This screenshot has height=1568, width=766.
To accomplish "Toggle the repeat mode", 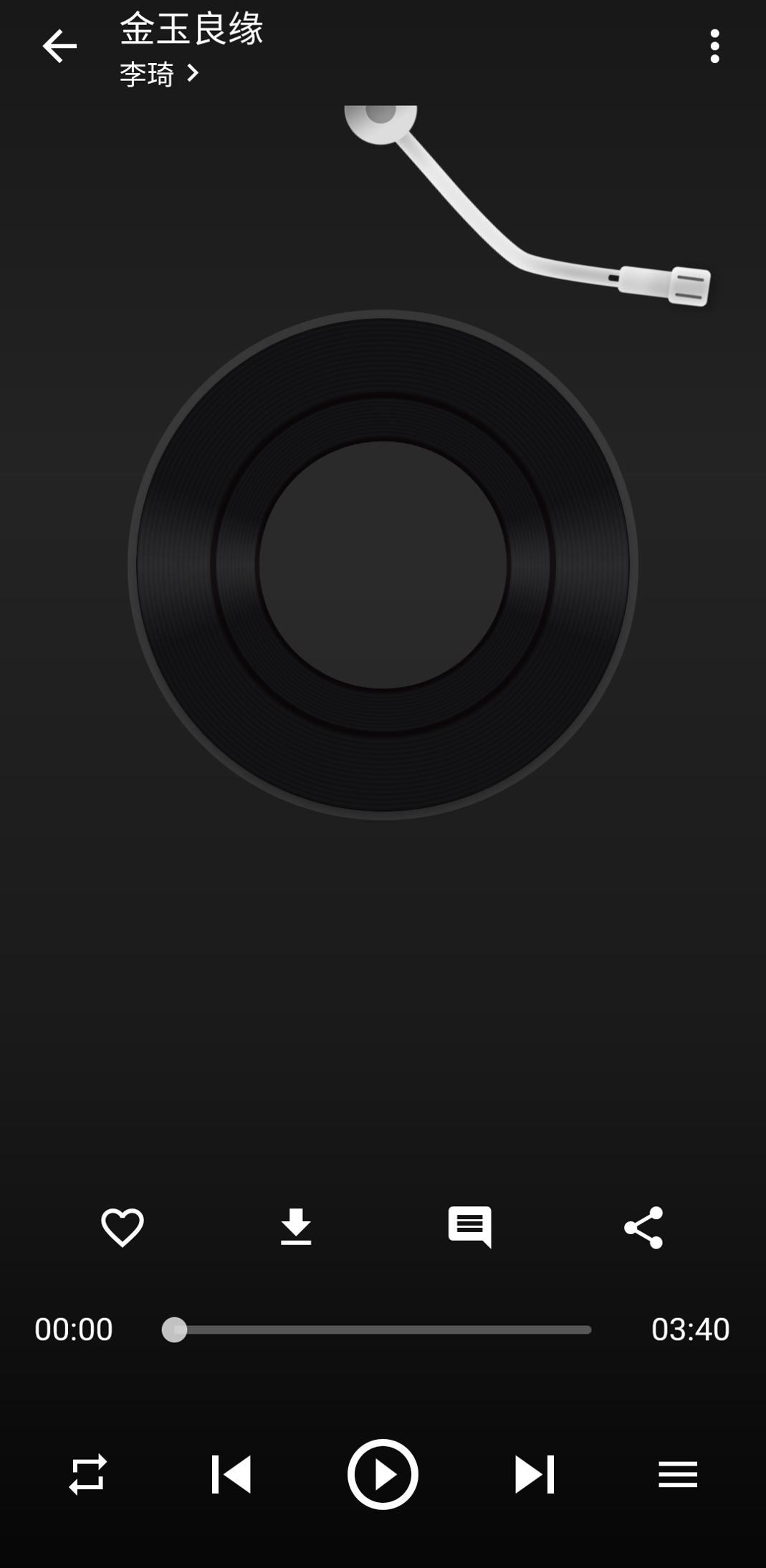I will click(88, 1474).
